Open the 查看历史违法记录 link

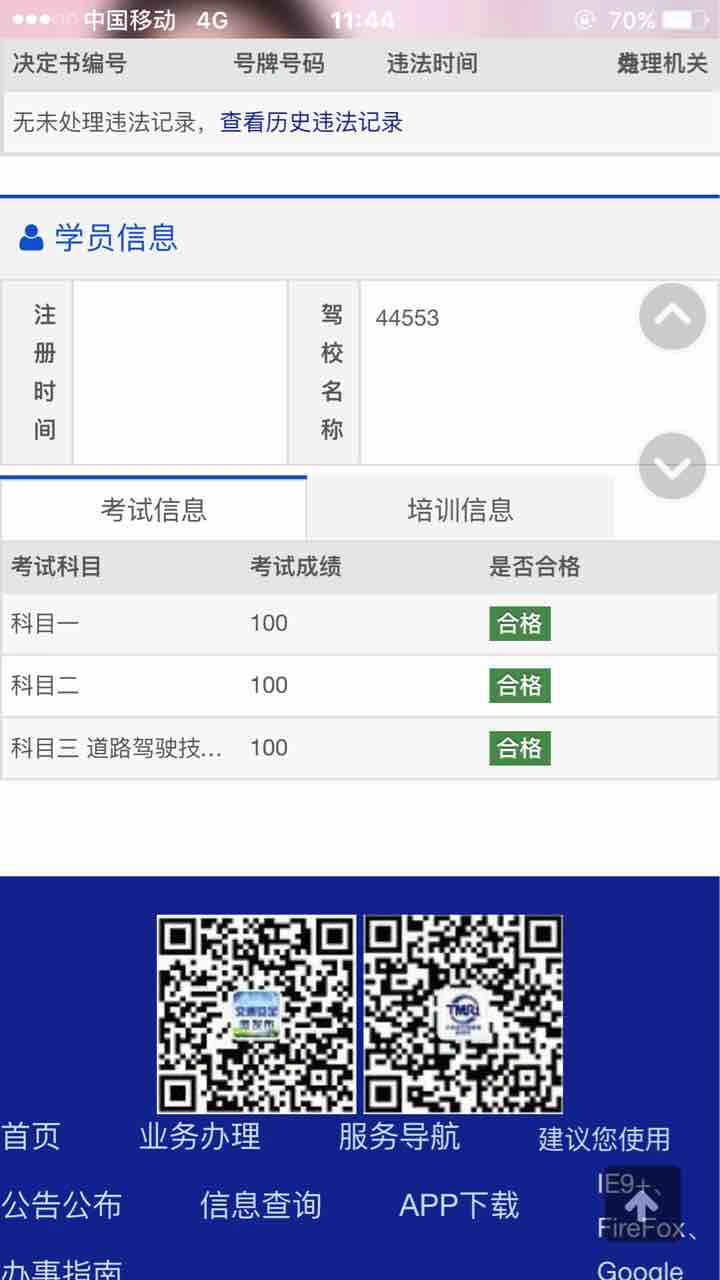point(311,123)
